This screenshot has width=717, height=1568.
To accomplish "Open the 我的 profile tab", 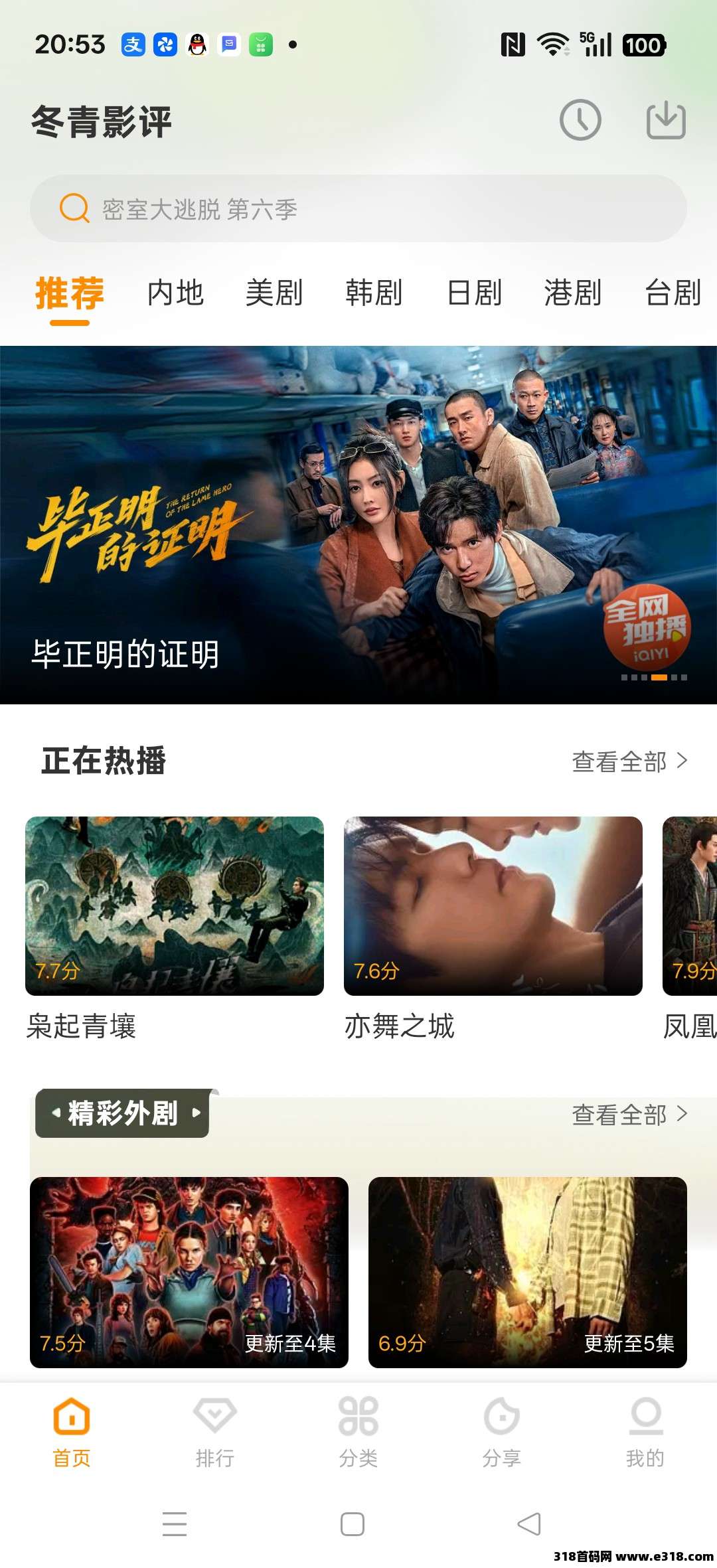I will tap(645, 1431).
